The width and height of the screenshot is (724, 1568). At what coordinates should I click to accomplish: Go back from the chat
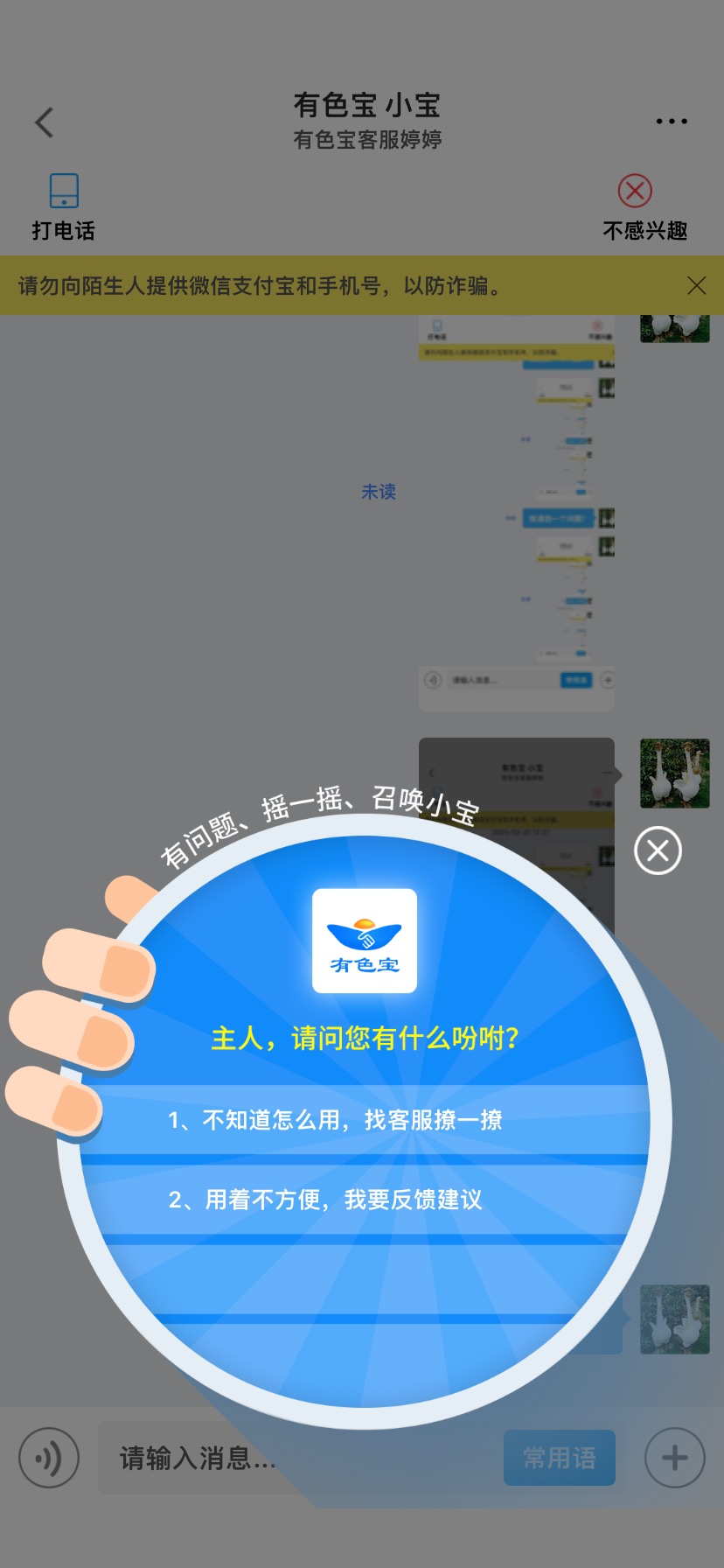[45, 122]
